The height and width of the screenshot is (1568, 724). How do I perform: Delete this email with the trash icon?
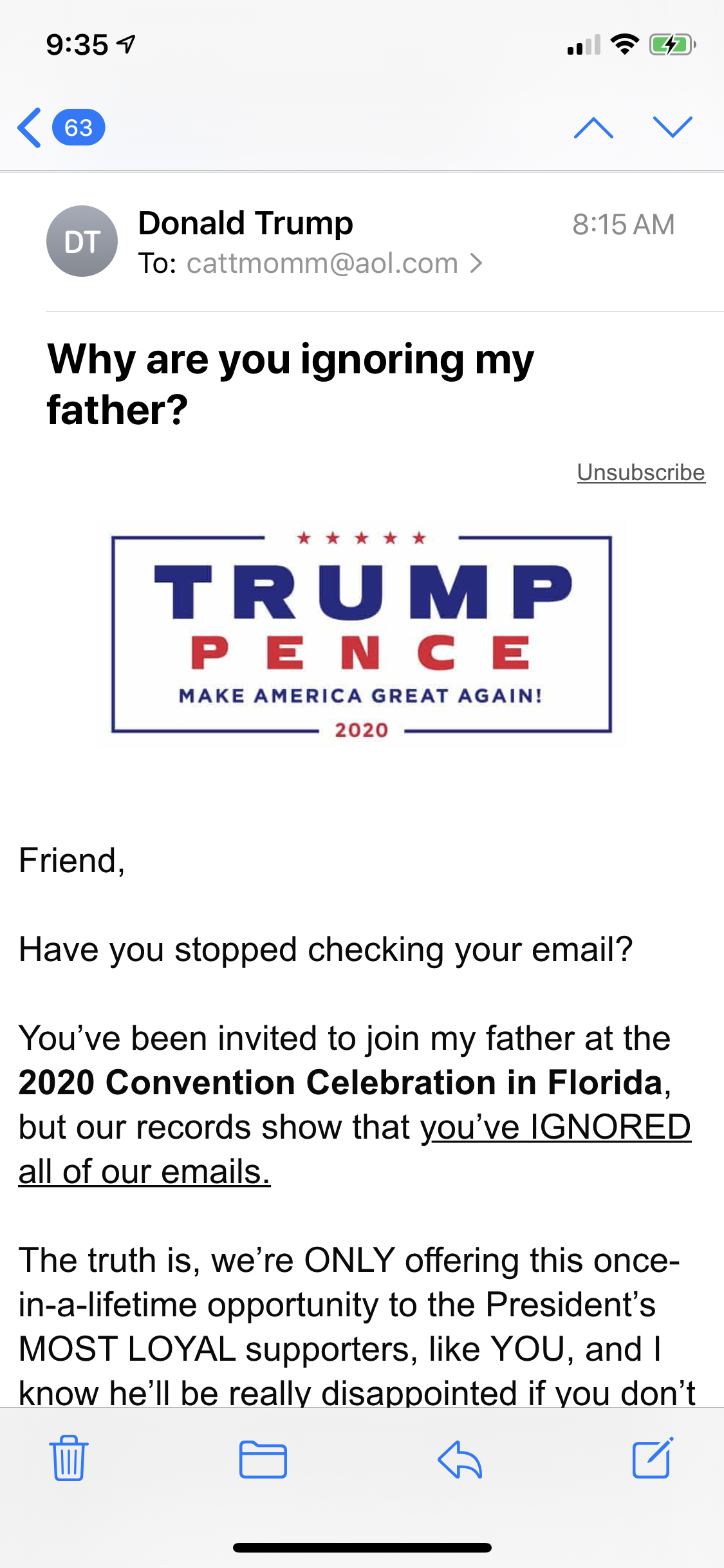68,1457
